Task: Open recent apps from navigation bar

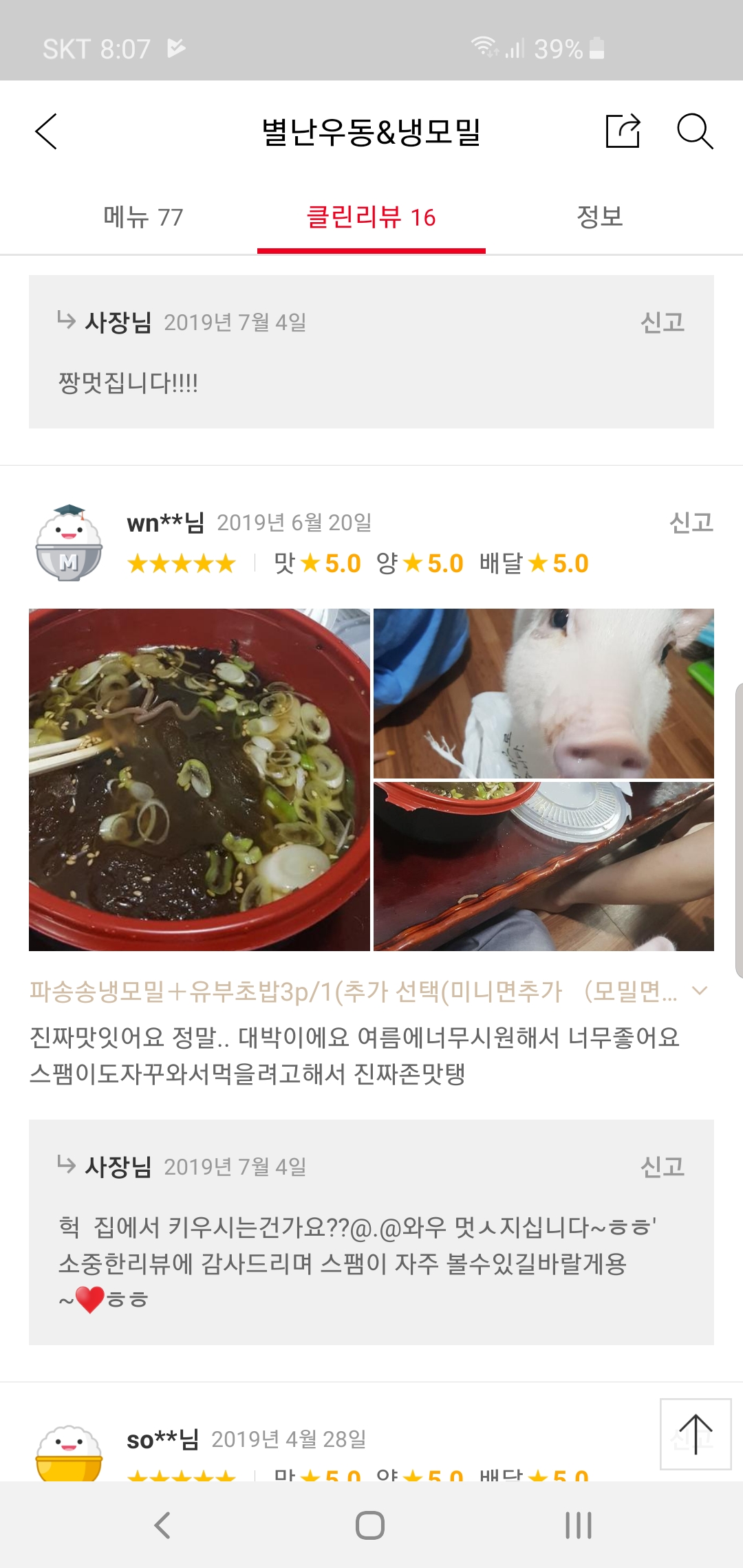Action: coord(578,1525)
